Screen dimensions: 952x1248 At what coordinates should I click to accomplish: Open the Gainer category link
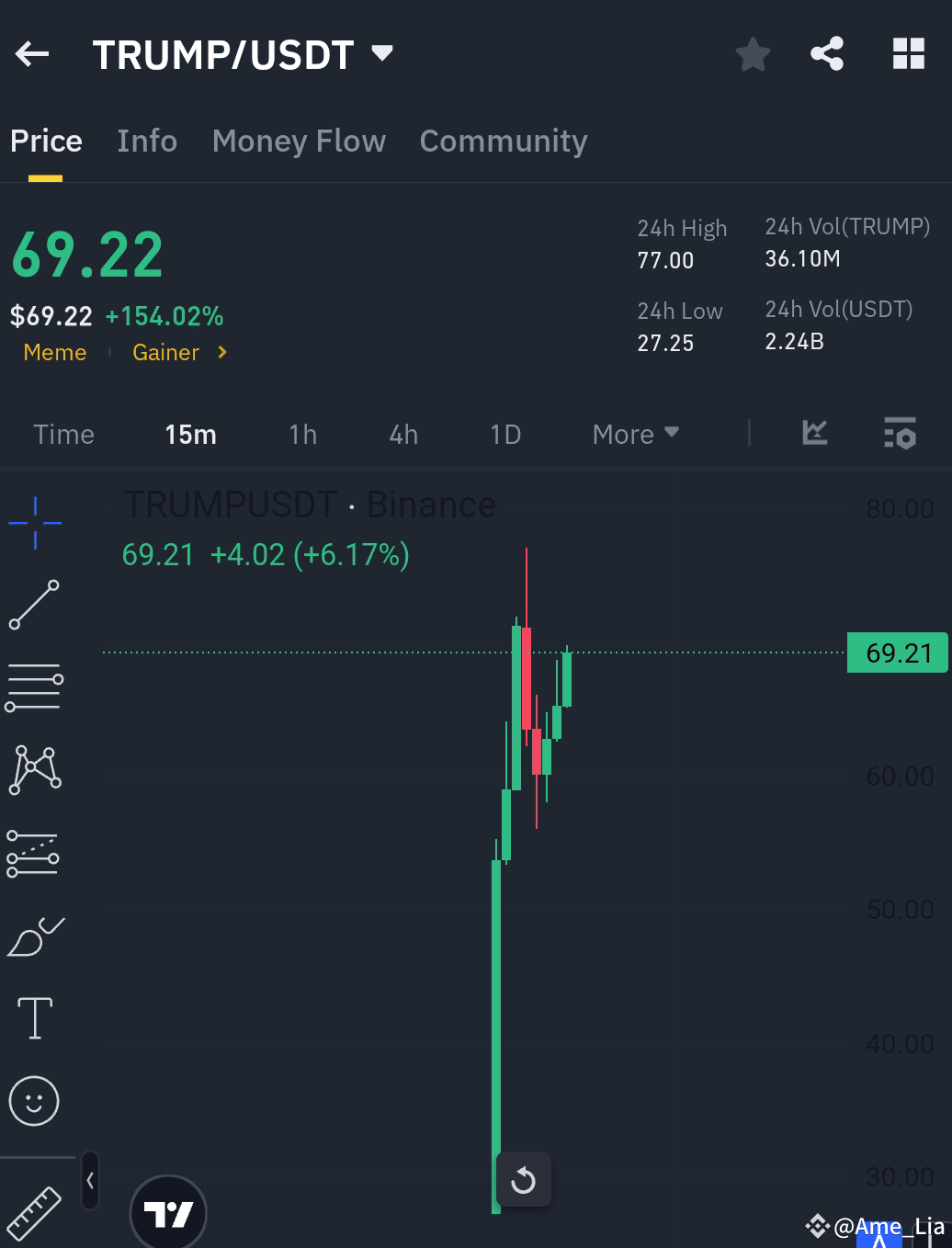pyautogui.click(x=165, y=352)
